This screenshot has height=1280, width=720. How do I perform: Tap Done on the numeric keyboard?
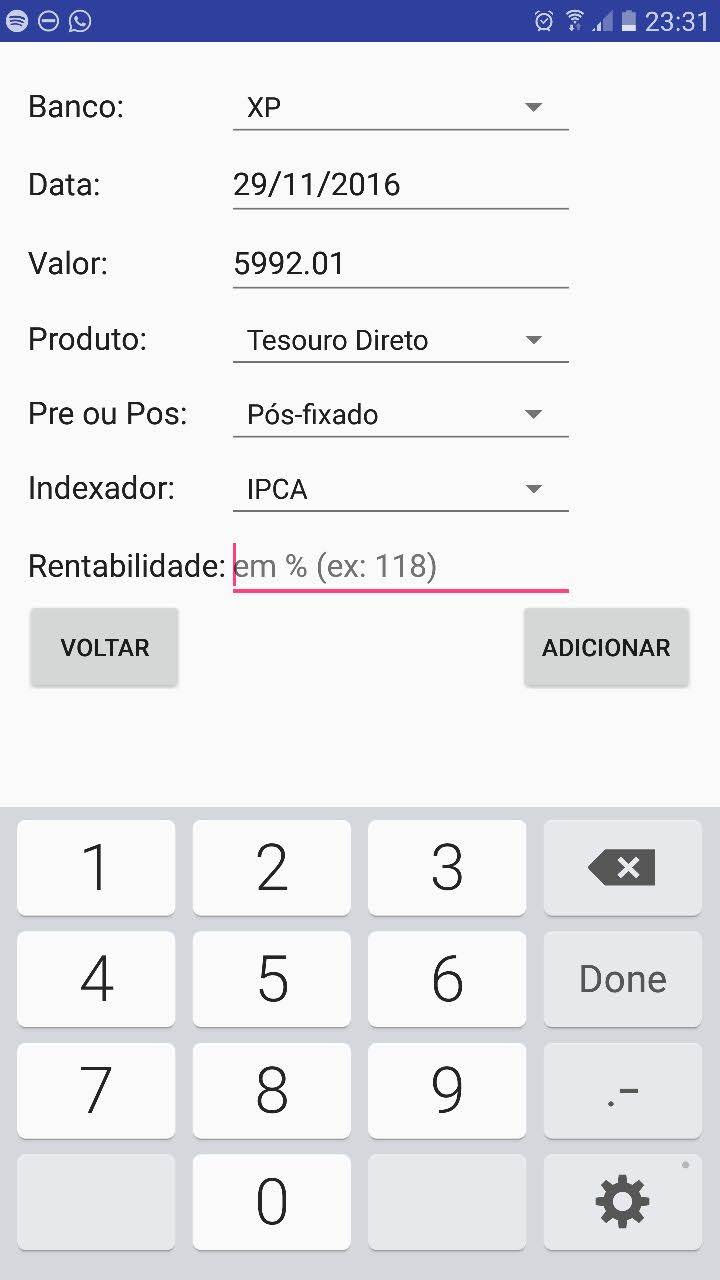(622, 979)
